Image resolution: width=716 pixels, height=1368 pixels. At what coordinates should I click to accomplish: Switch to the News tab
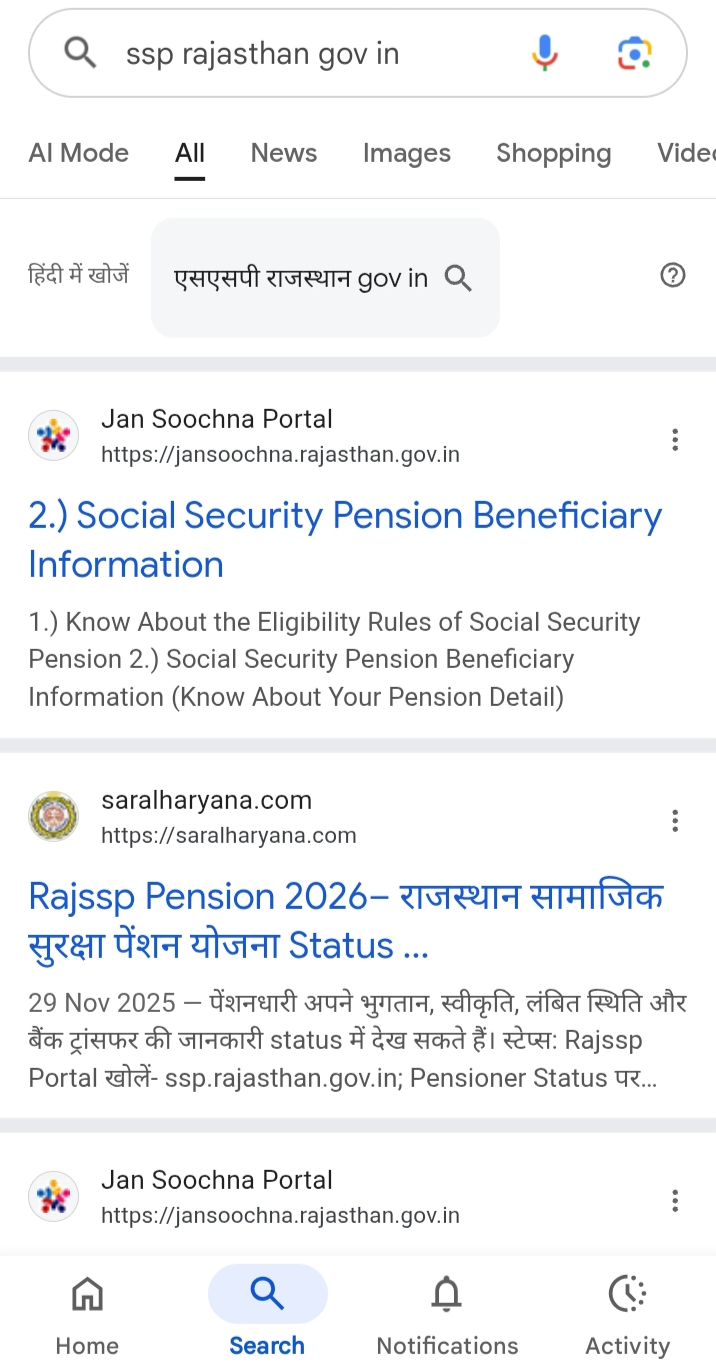tap(284, 153)
